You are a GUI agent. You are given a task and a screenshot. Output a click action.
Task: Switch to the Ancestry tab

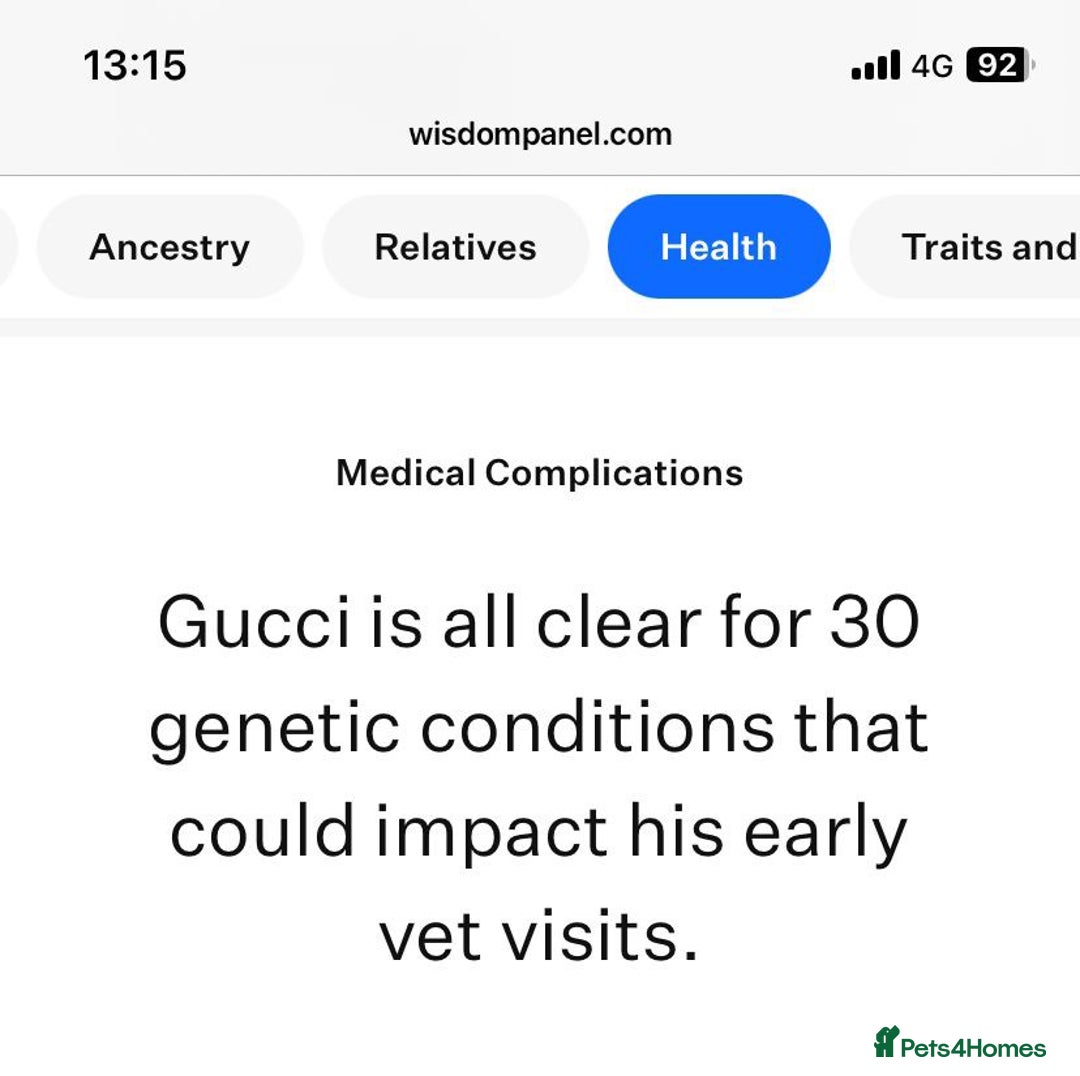pyautogui.click(x=170, y=247)
